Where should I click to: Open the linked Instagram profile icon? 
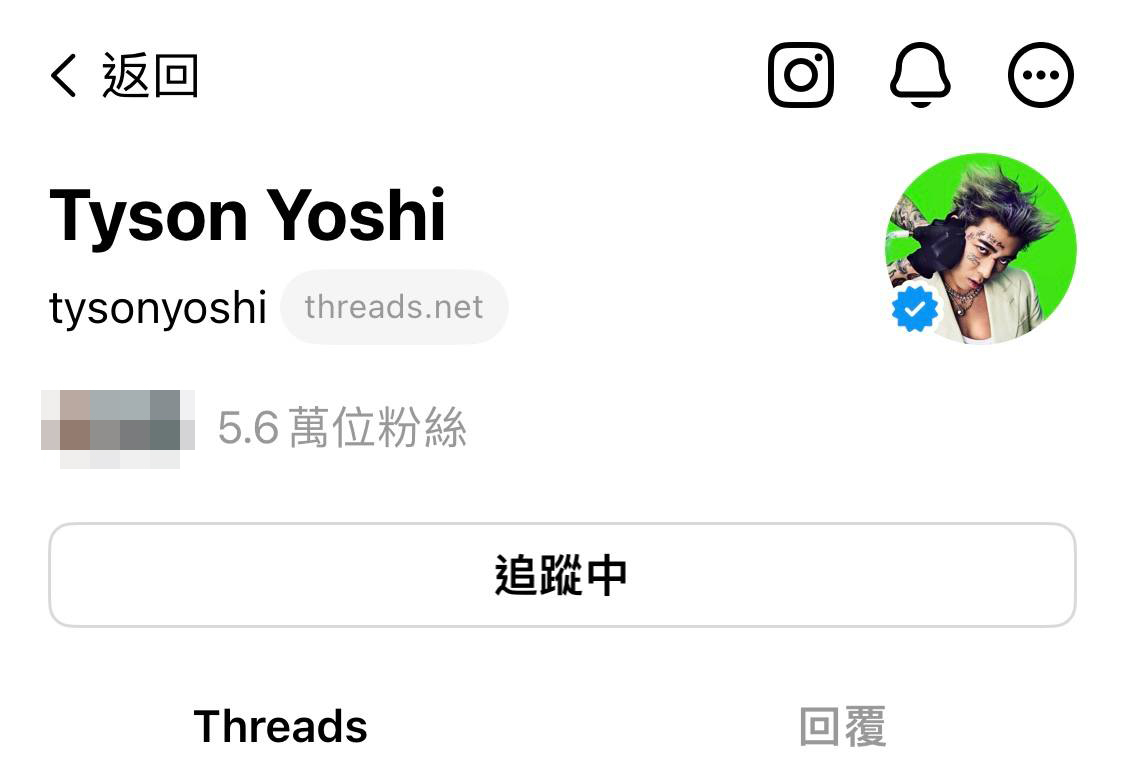pos(800,75)
